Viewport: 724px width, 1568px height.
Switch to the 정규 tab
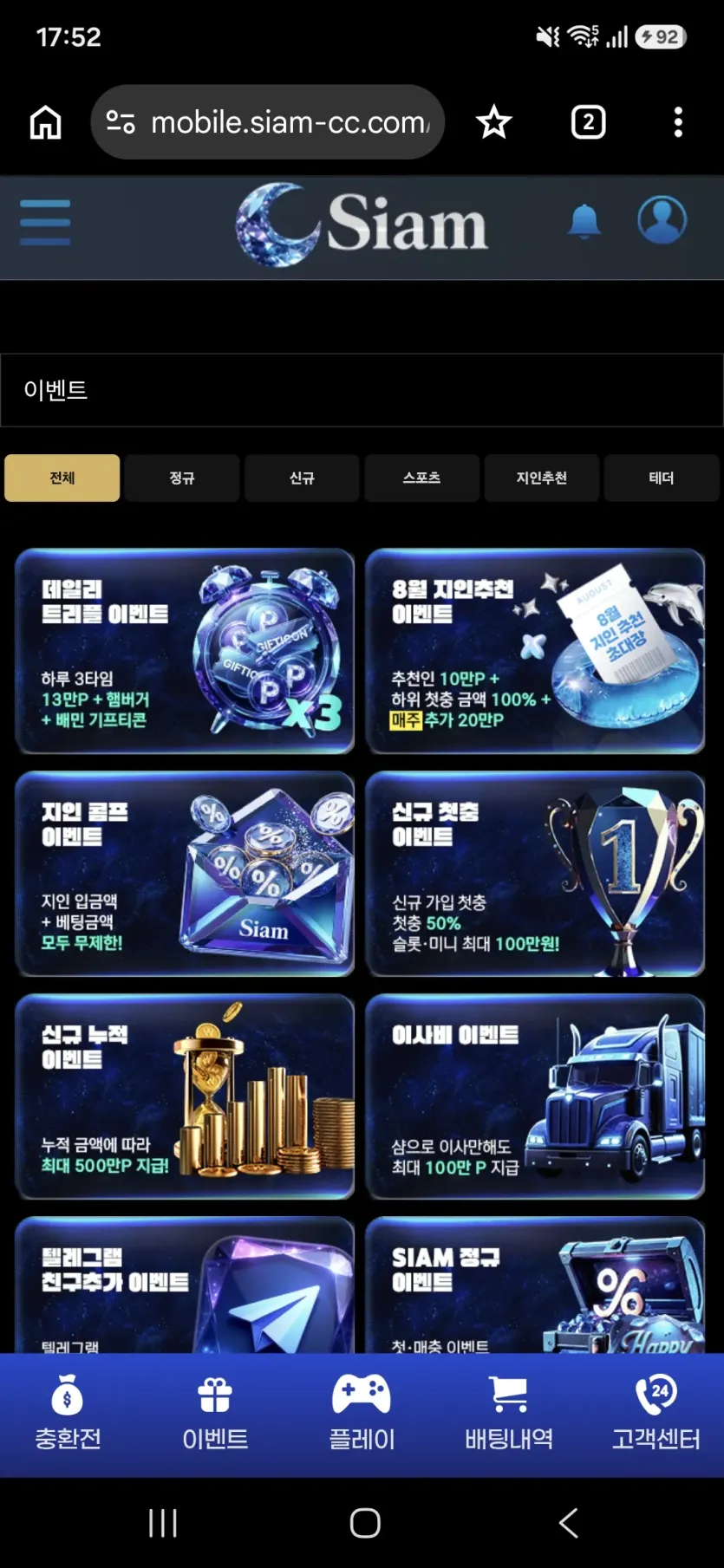tap(182, 478)
